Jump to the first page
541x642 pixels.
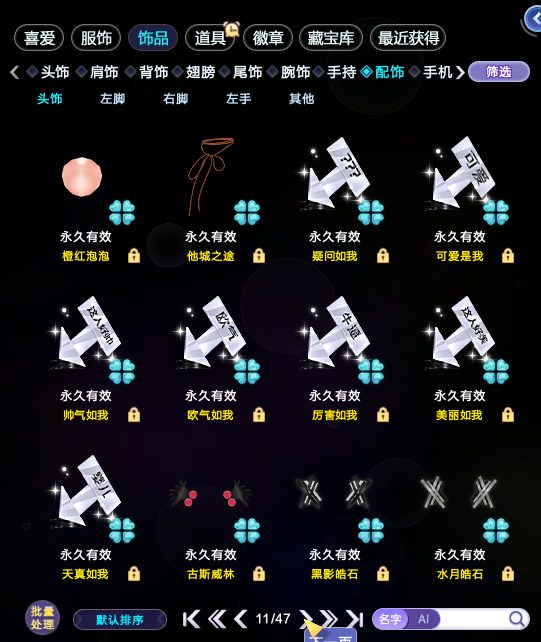pos(191,619)
